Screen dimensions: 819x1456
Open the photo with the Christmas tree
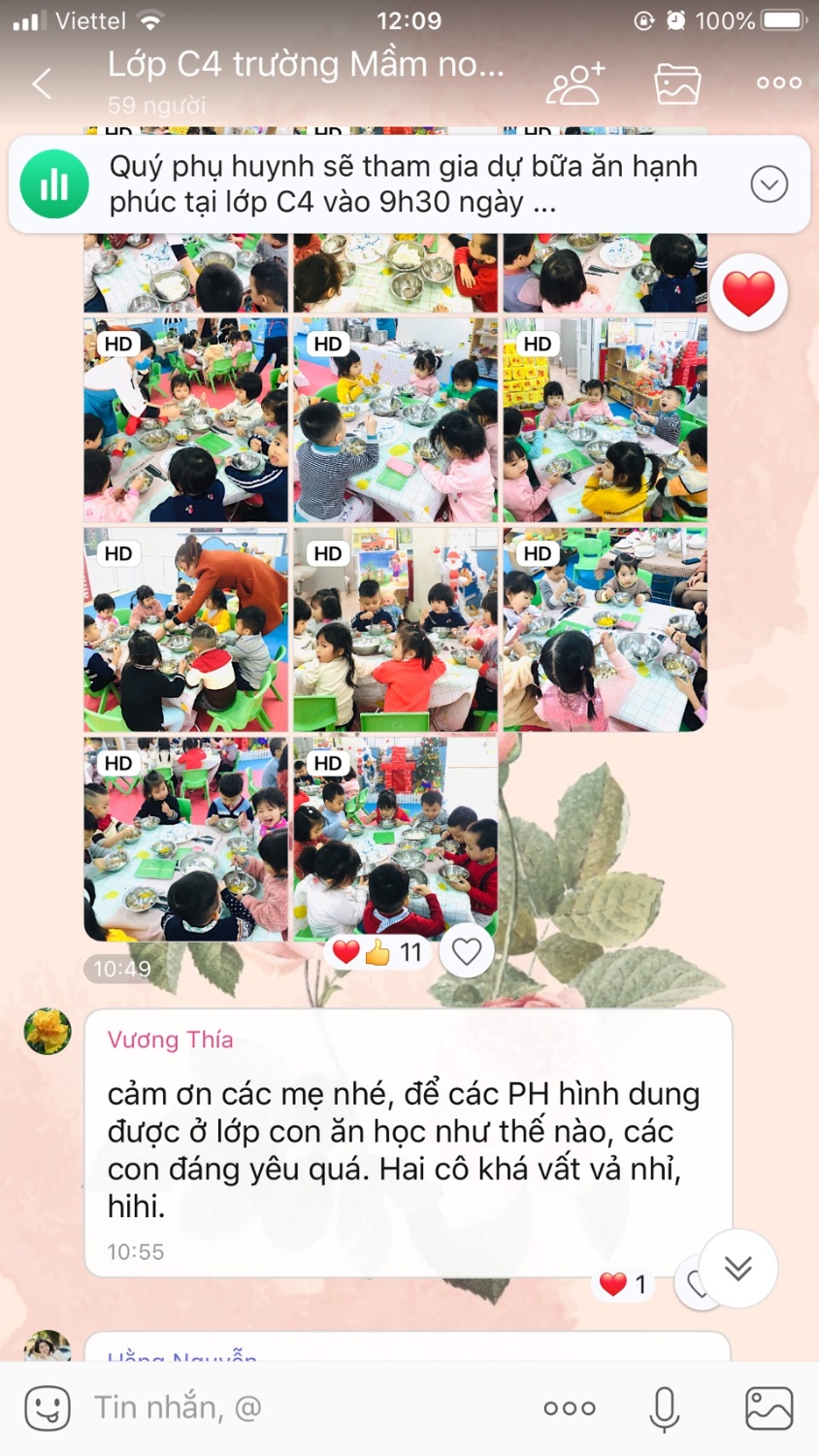tap(396, 840)
